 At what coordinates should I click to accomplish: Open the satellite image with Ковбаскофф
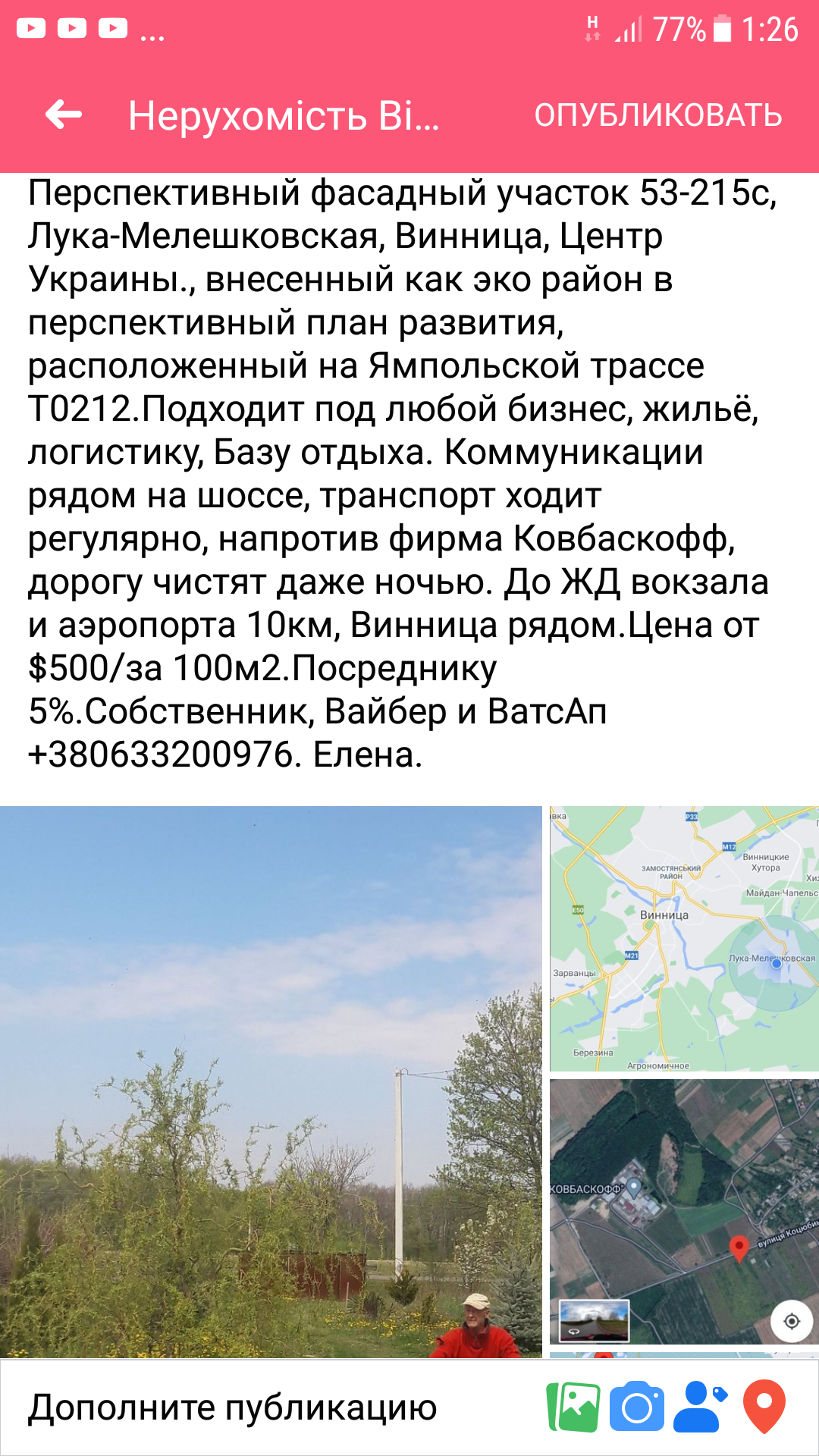click(x=684, y=1211)
